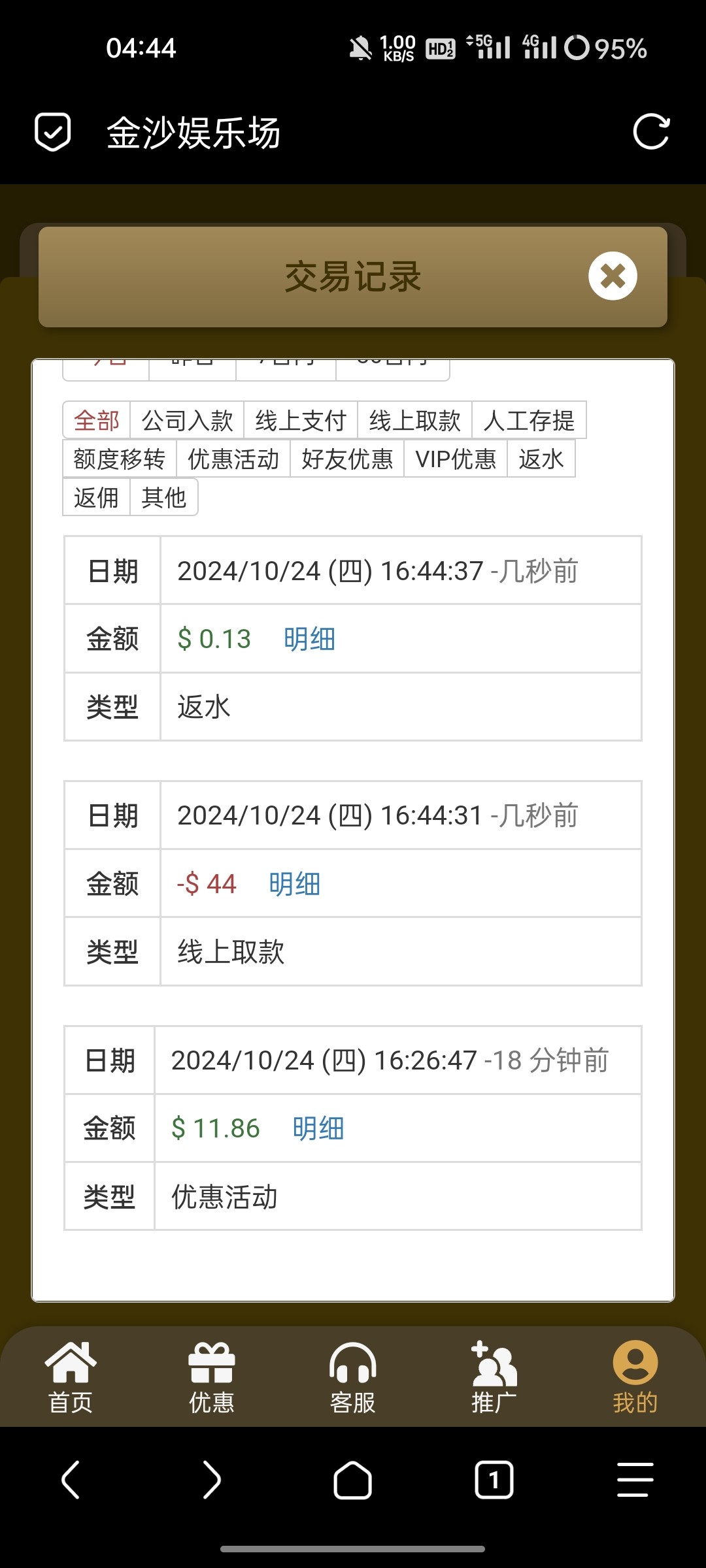Screen dimensions: 706x1568
Task: Switch to 额度移转 filter
Action: click(119, 459)
